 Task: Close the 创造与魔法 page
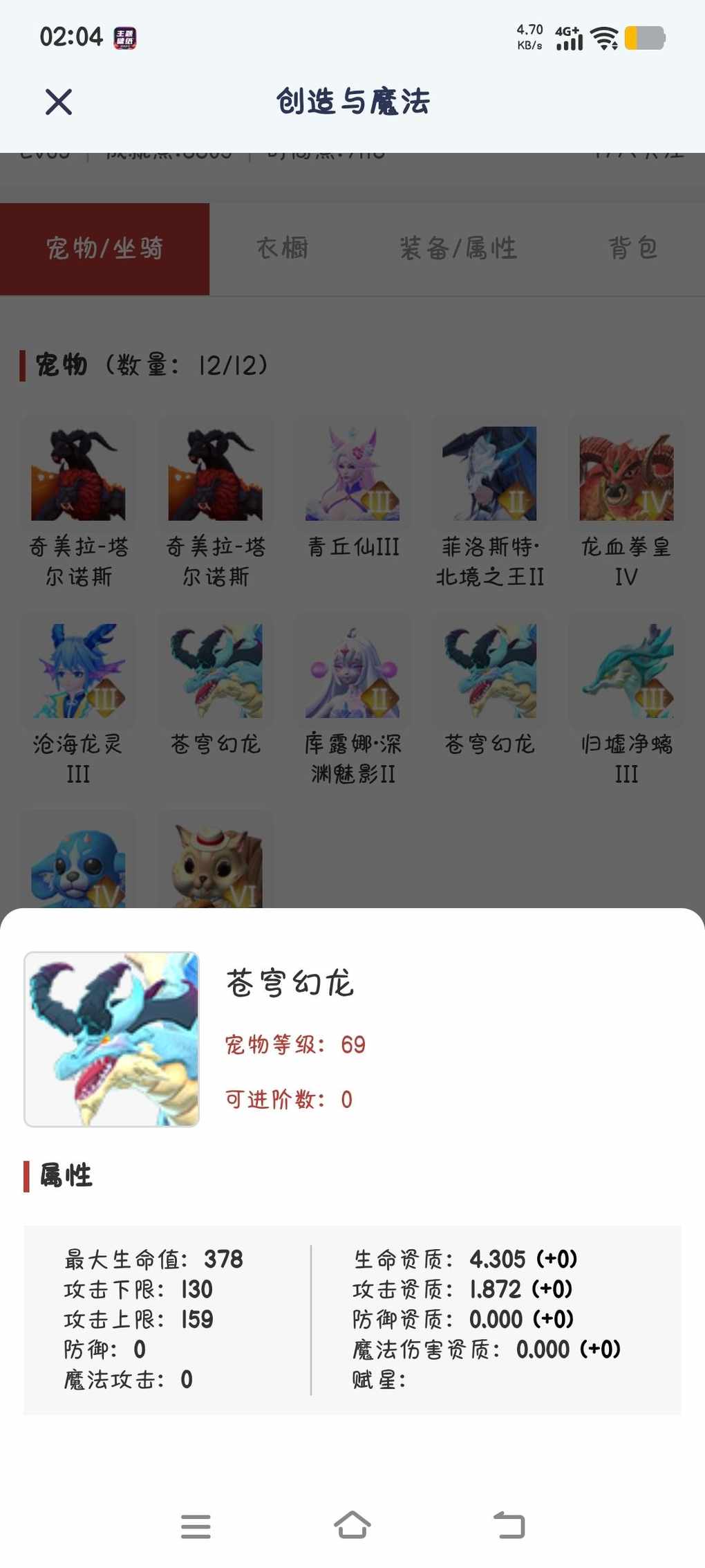(59, 102)
